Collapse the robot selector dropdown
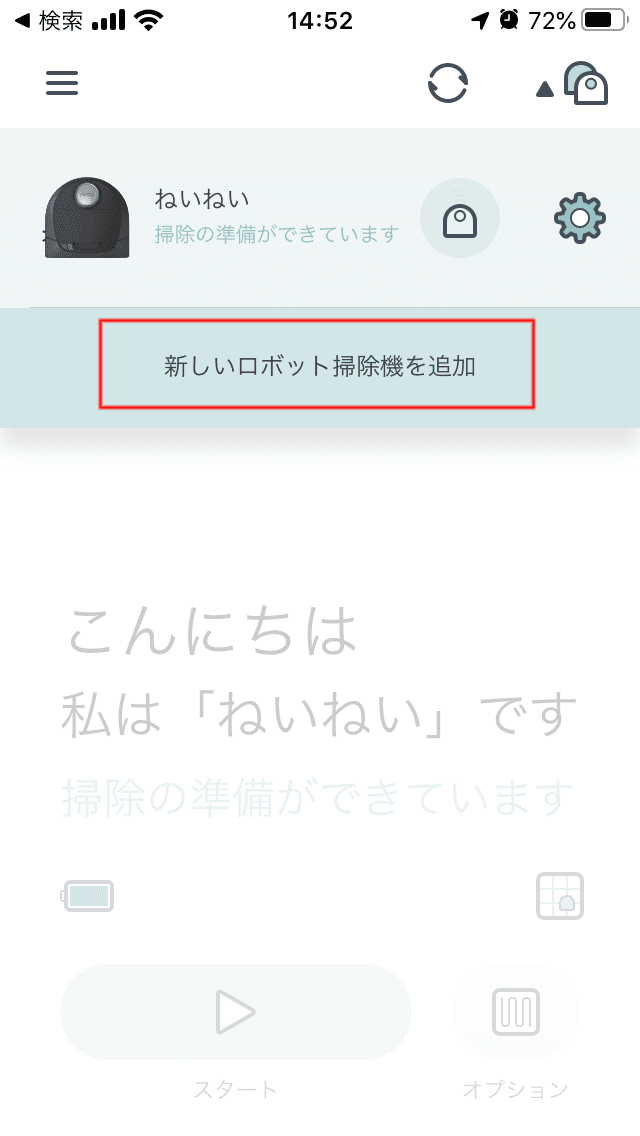This screenshot has width=640, height=1136. 572,83
